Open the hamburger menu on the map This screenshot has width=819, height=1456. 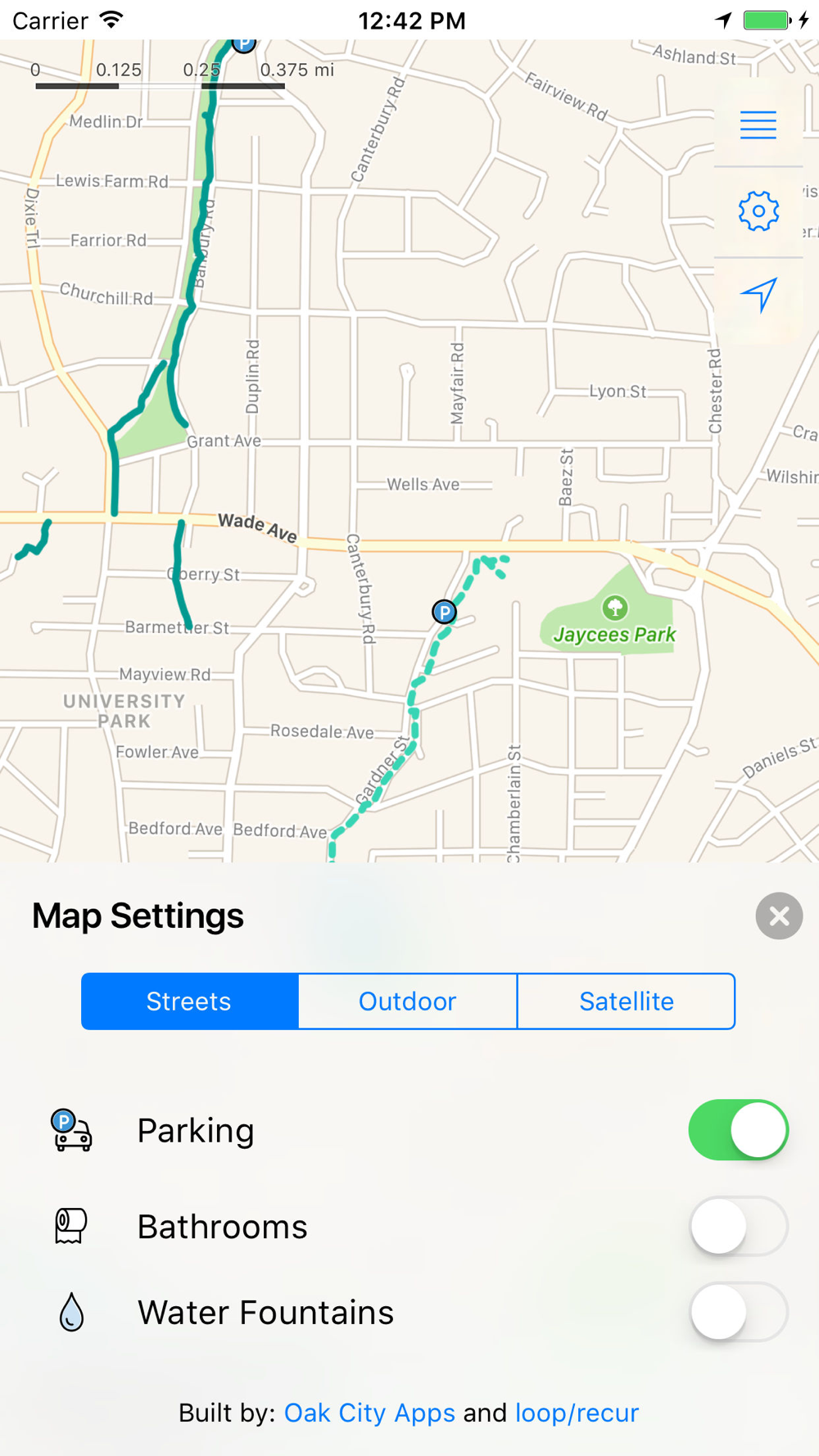[x=758, y=124]
